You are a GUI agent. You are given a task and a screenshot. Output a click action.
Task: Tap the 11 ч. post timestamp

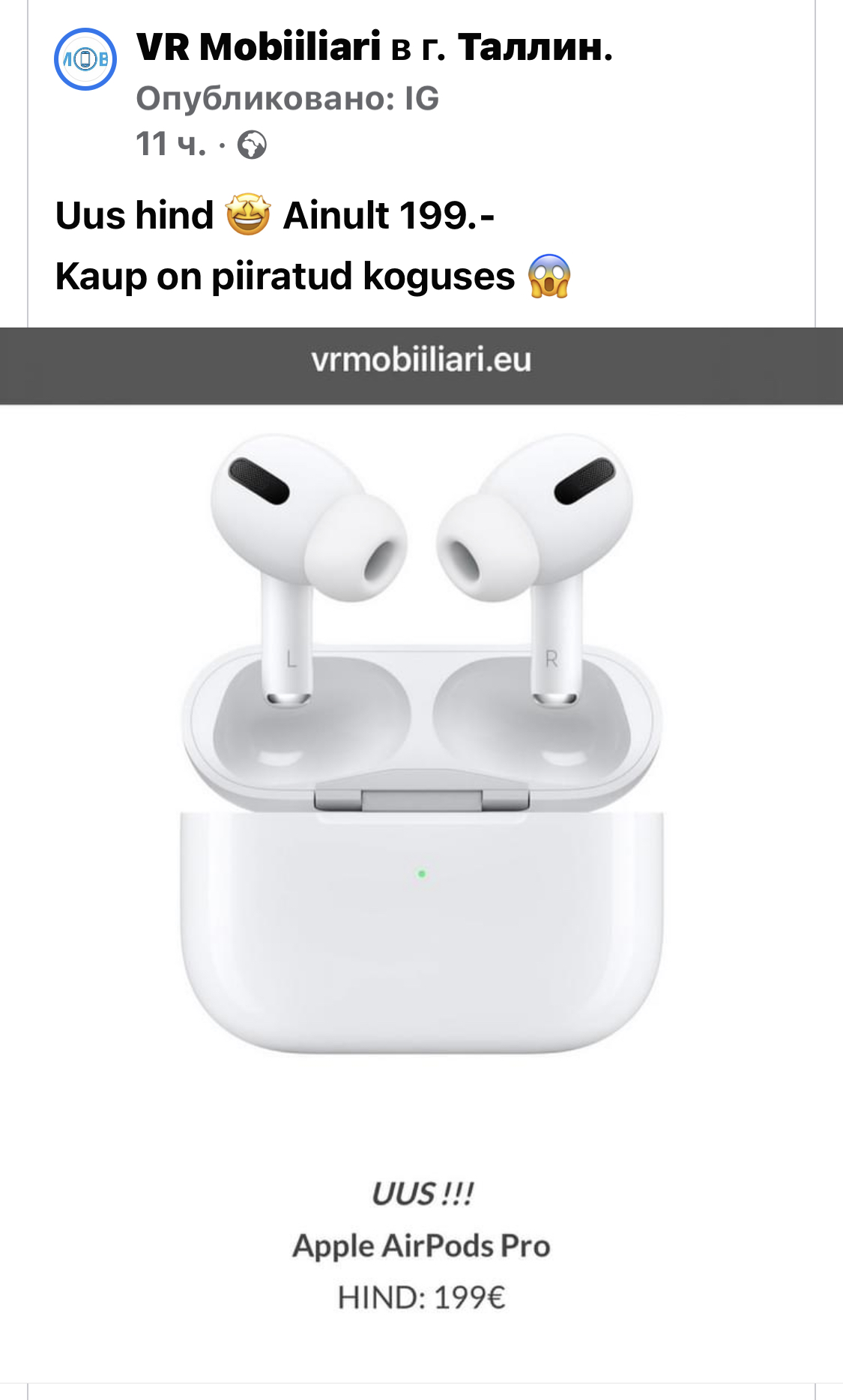tap(170, 144)
